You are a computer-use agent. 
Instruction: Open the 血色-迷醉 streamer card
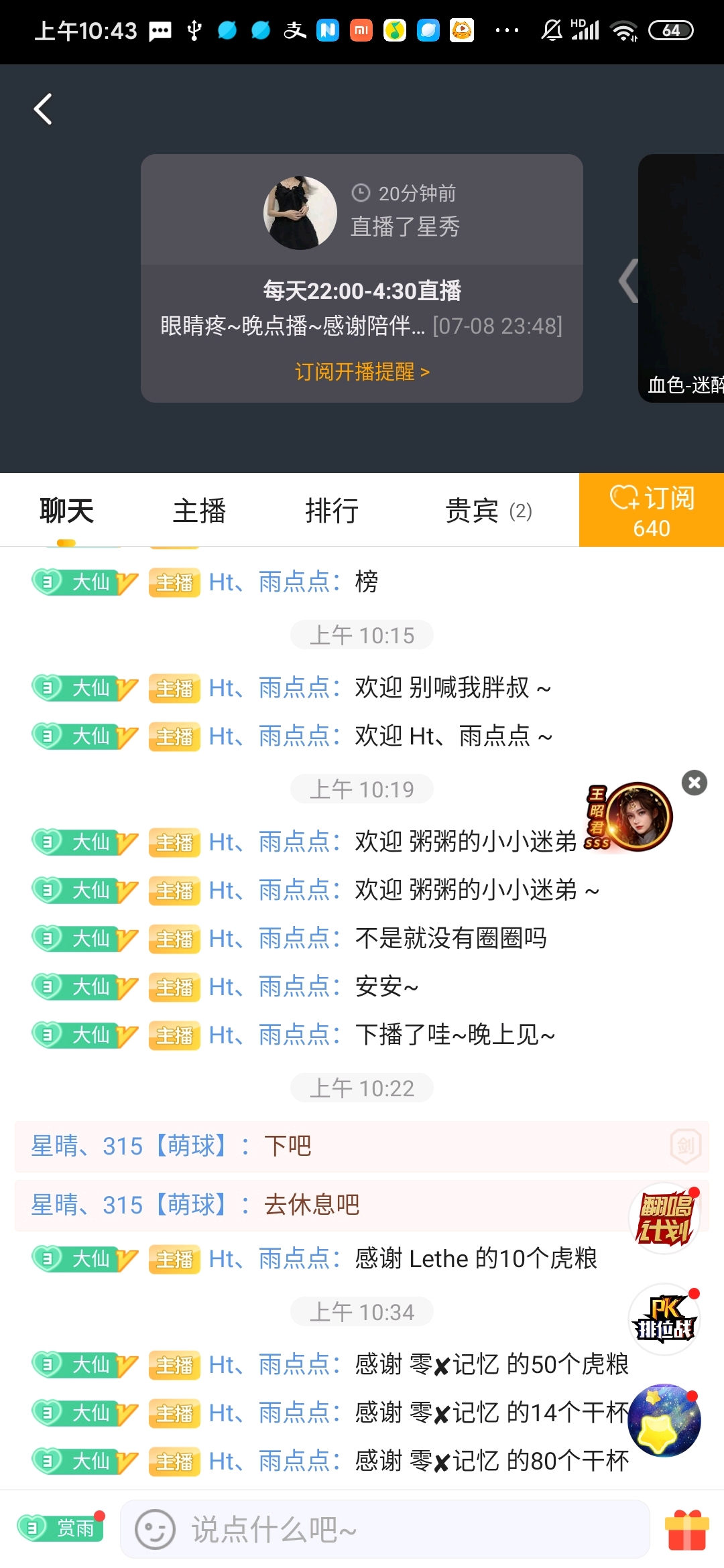pos(681,278)
